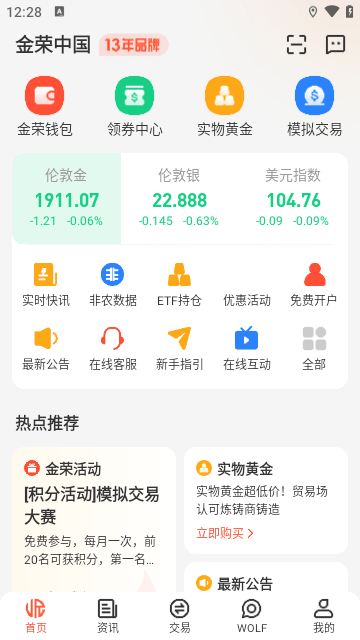Check 非农数据

pos(113,285)
